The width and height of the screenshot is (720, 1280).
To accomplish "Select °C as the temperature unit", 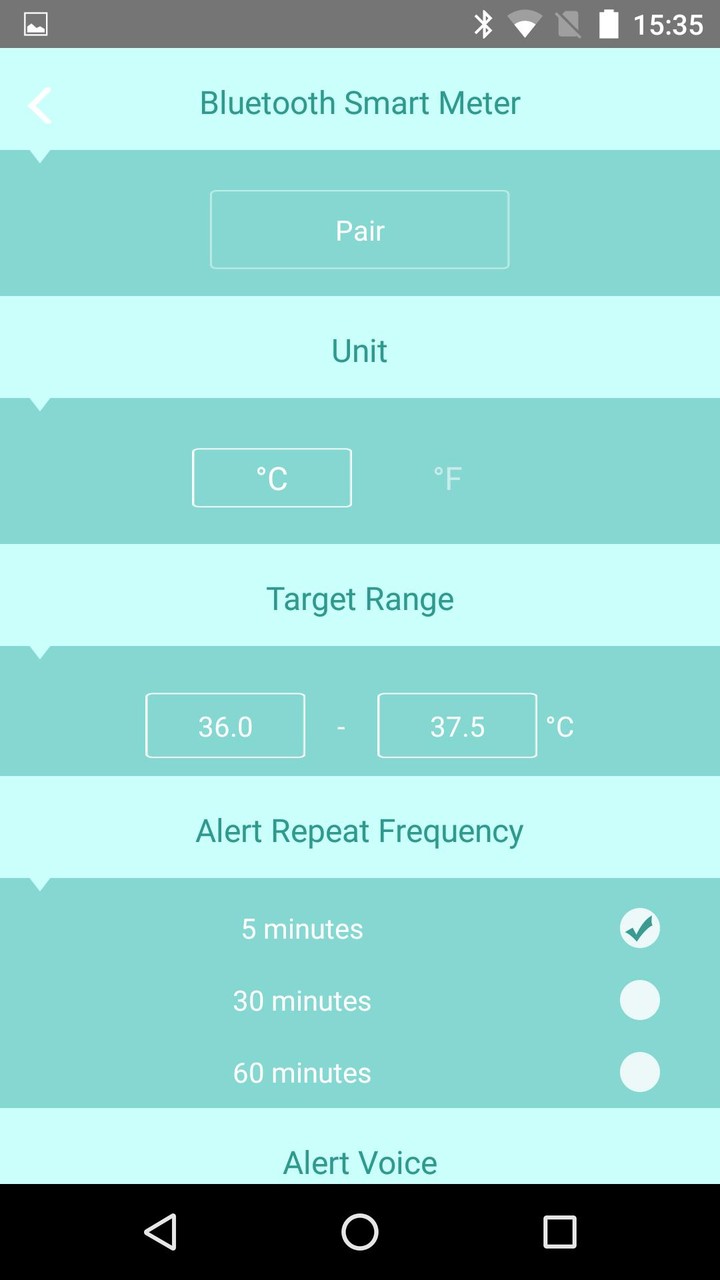I will (x=272, y=478).
